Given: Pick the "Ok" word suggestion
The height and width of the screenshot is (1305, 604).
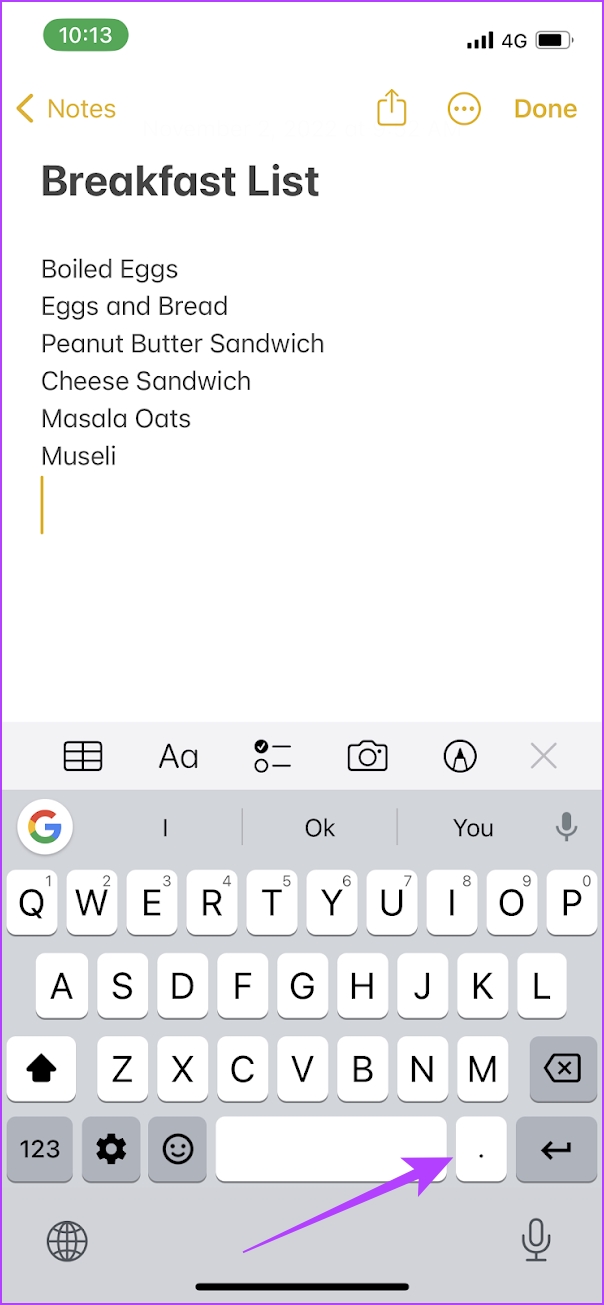Looking at the screenshot, I should (x=320, y=828).
